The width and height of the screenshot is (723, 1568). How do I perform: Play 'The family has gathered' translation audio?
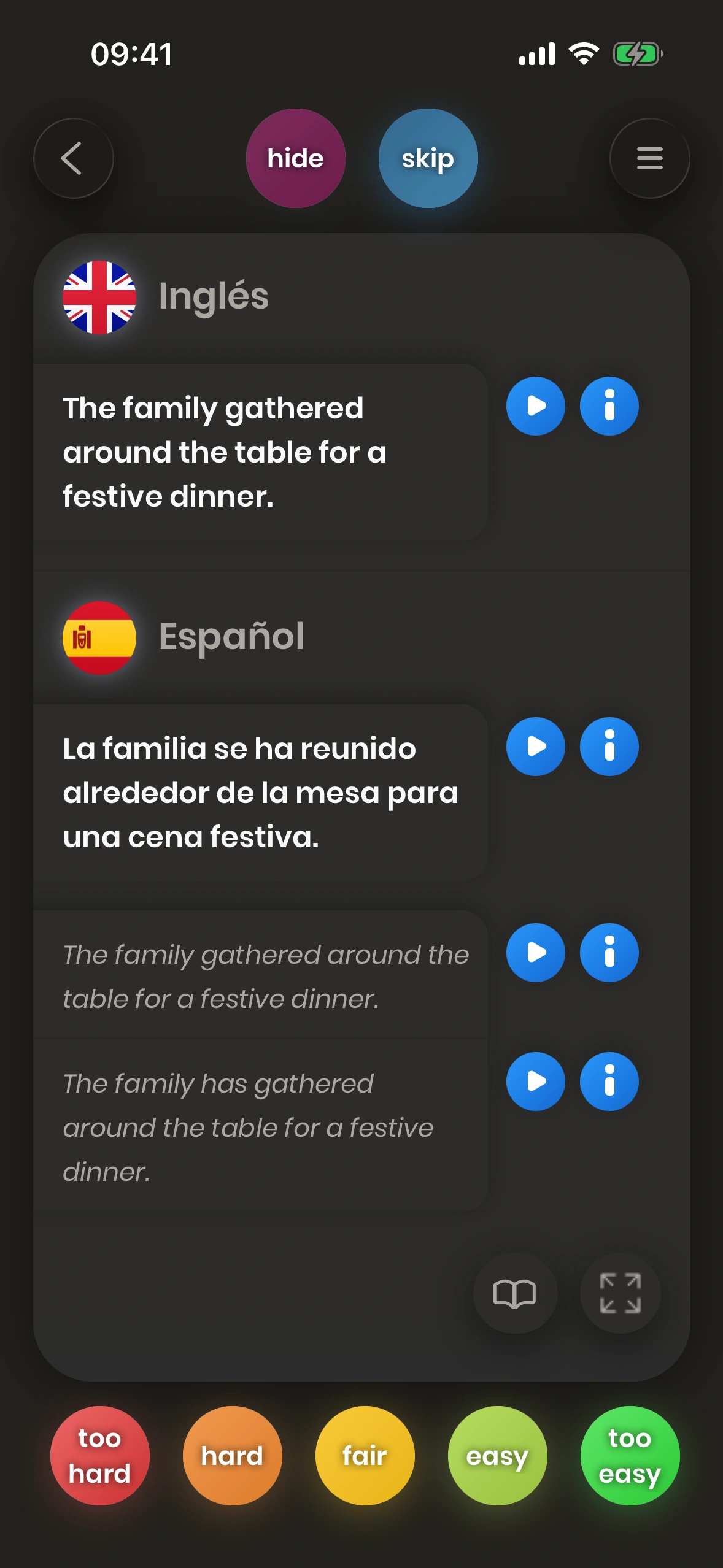point(535,1082)
